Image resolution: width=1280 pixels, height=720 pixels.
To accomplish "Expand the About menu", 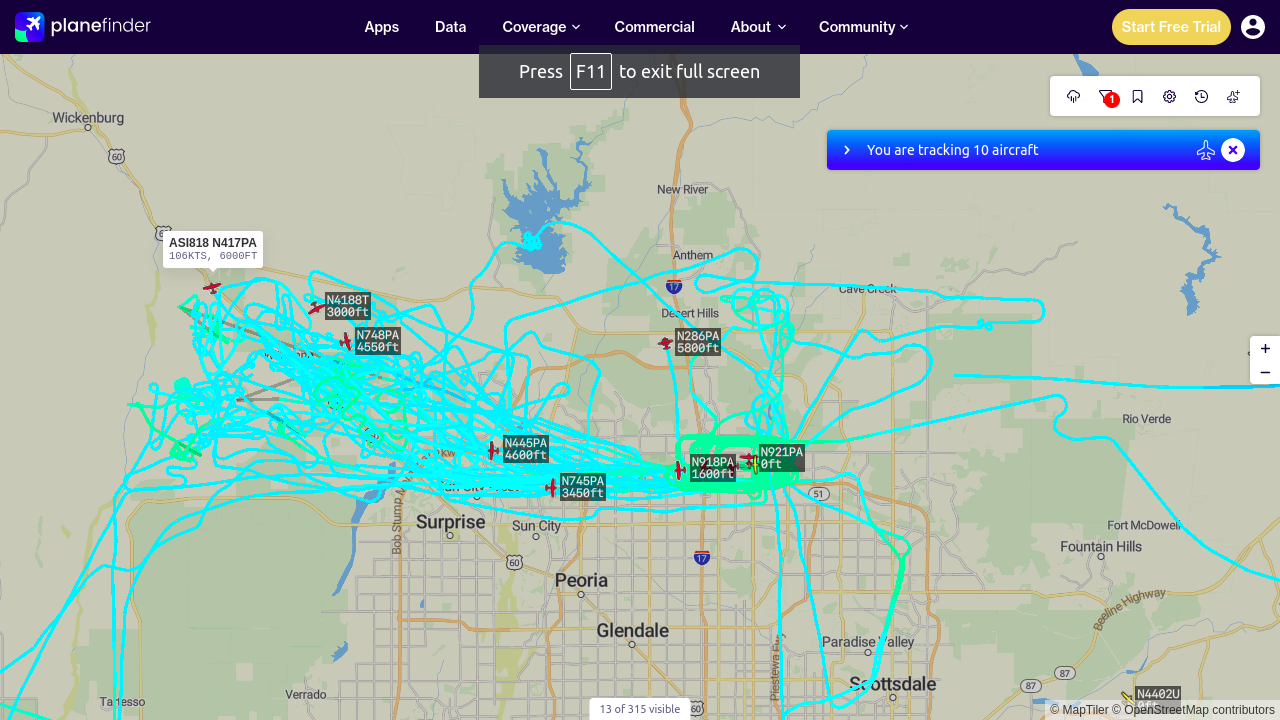I will click(x=758, y=27).
